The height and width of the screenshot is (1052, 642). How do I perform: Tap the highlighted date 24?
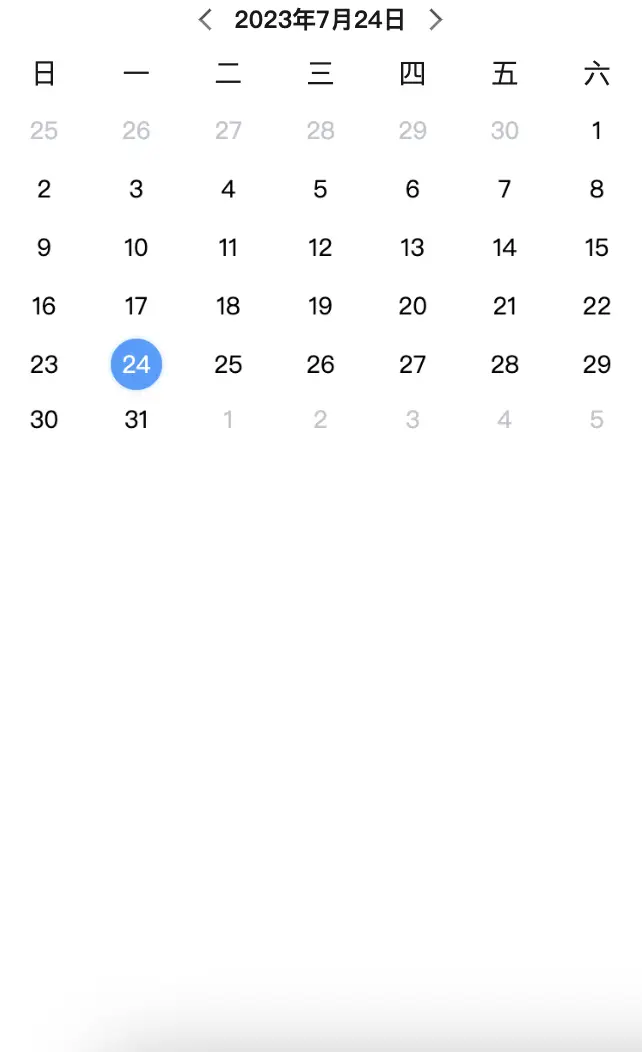[136, 364]
